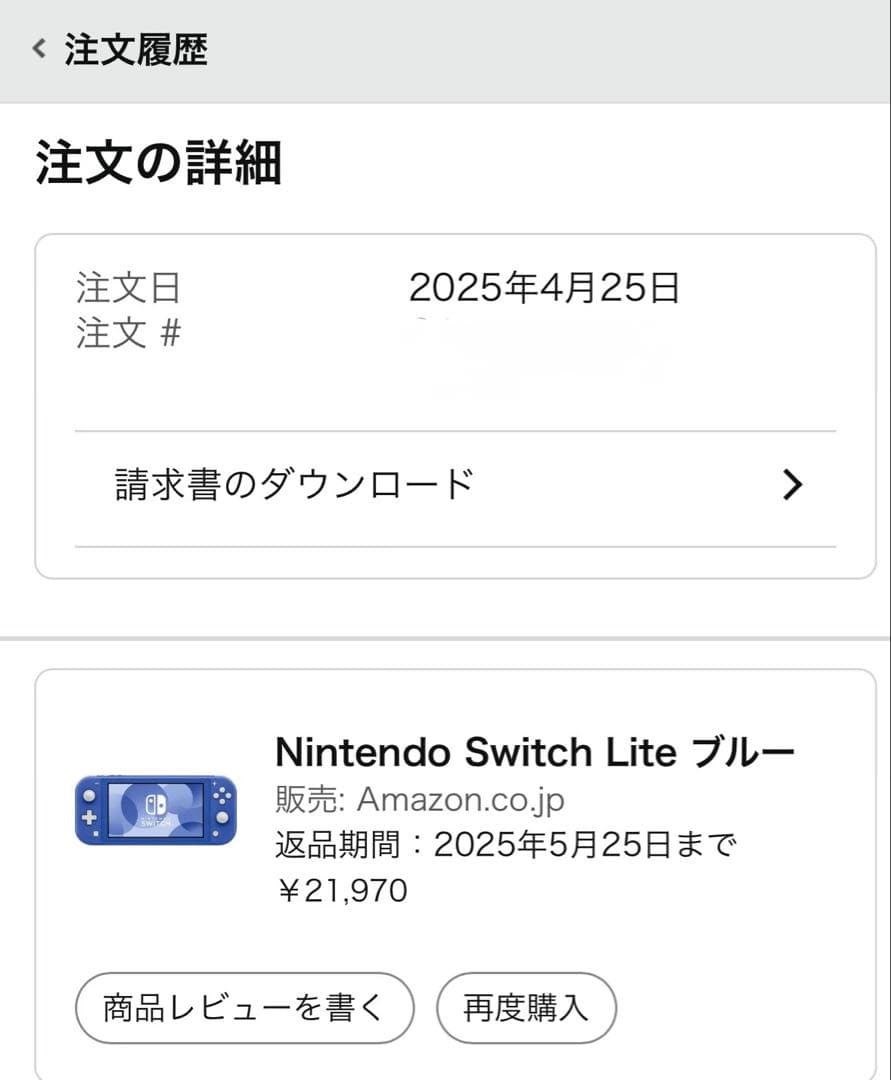Open the chevron beside 請求書のダウンロード
Viewport: 891px width, 1080px height.
(x=793, y=485)
